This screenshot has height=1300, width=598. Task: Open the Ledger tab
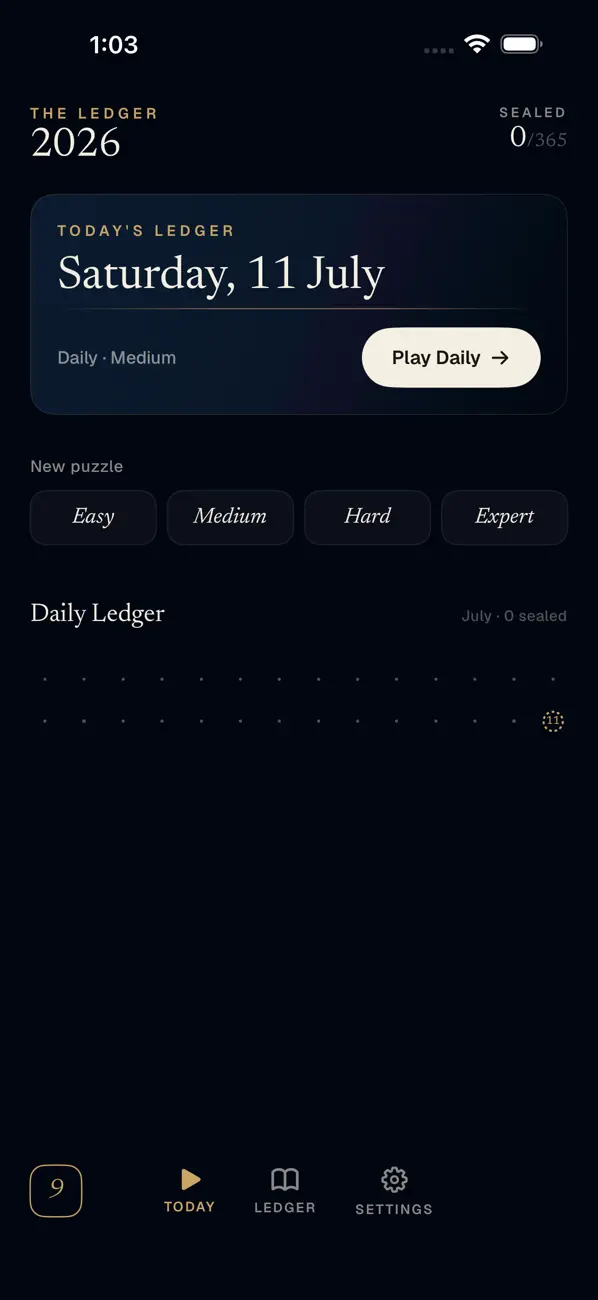point(285,1191)
